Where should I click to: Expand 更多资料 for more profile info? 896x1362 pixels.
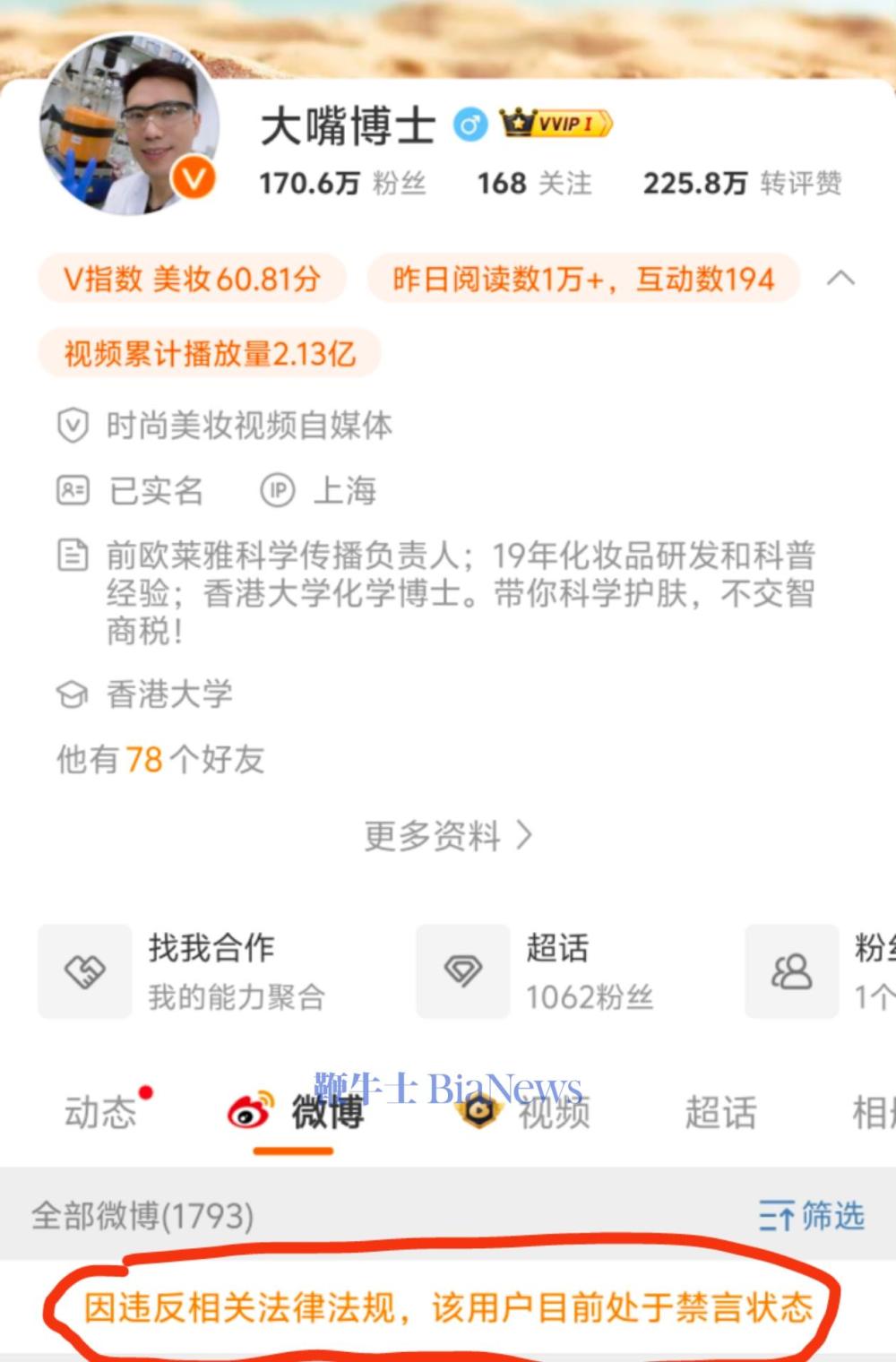click(447, 836)
